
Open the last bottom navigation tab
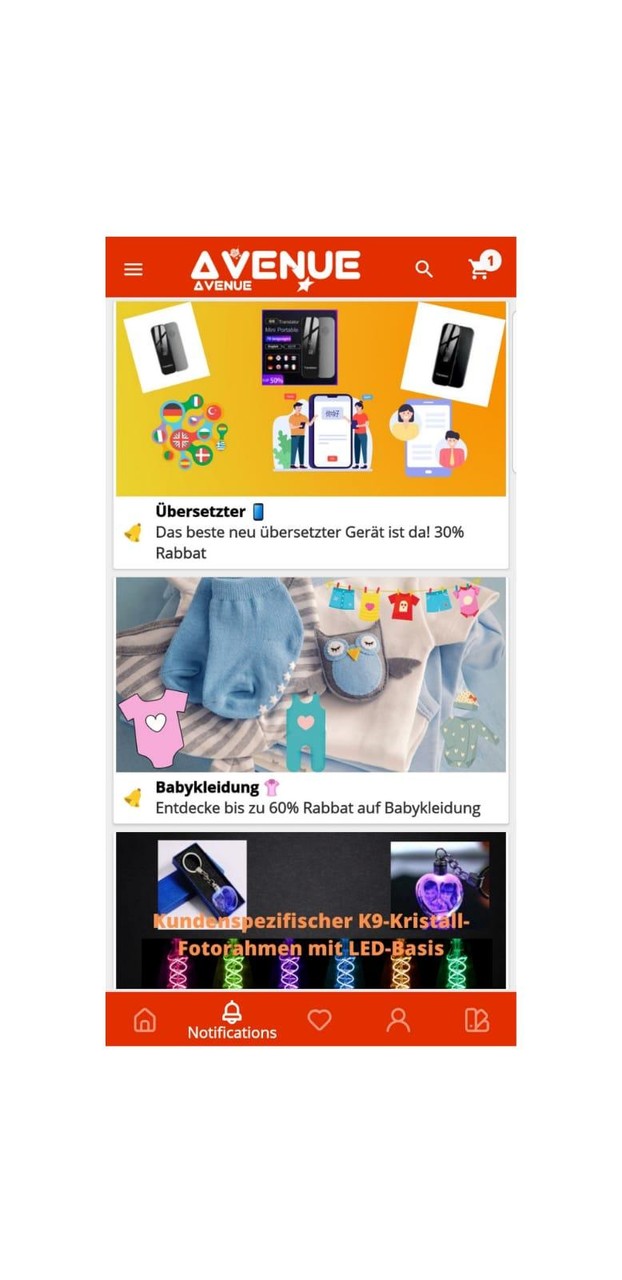[477, 1020]
